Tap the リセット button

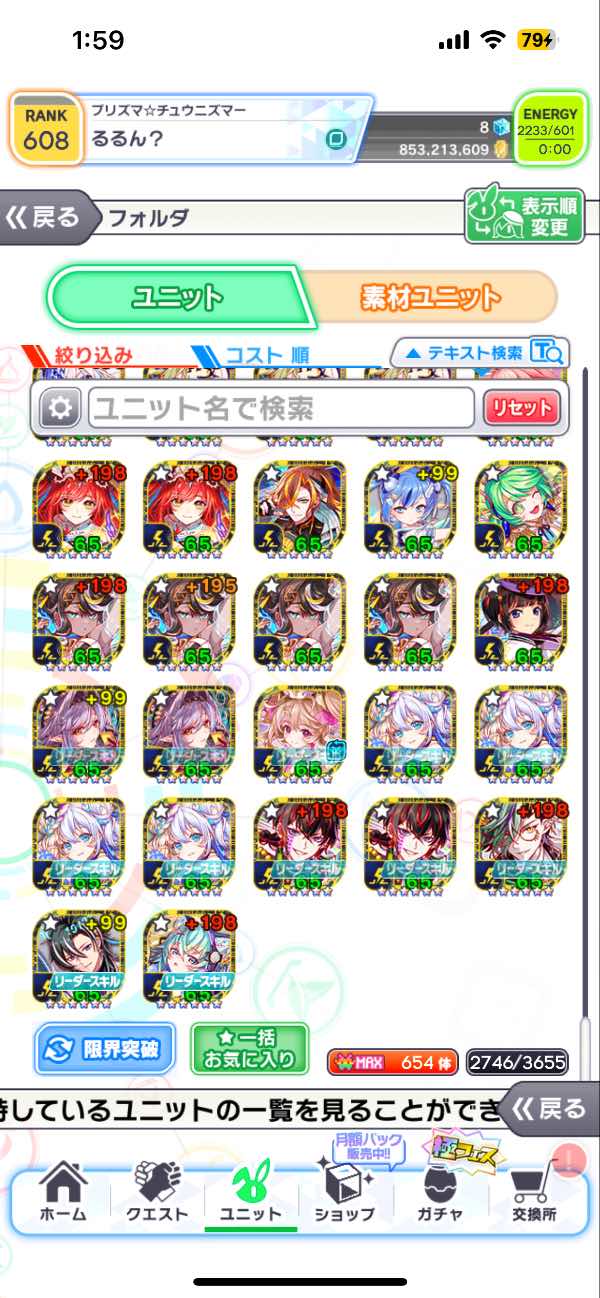pyautogui.click(x=520, y=408)
